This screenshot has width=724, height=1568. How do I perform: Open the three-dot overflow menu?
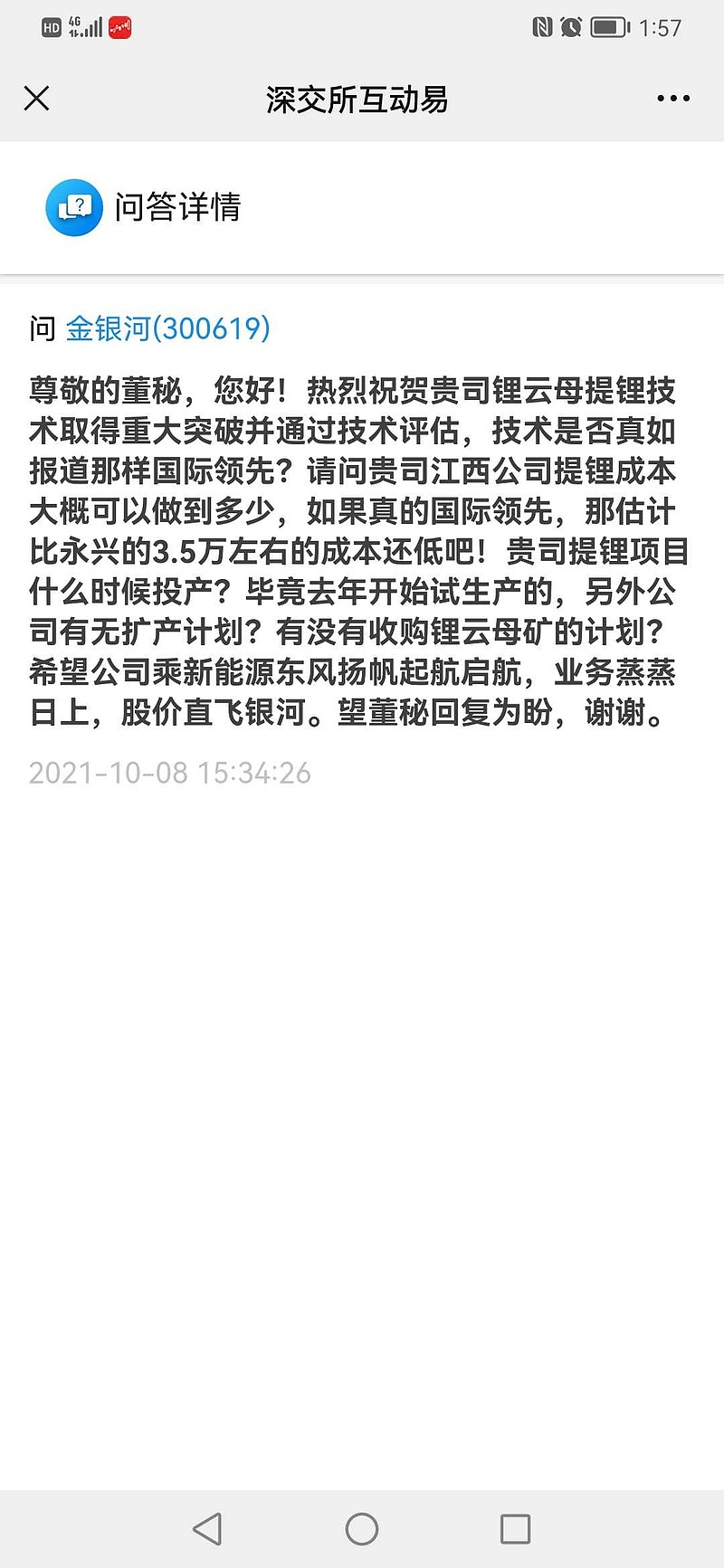point(673,99)
